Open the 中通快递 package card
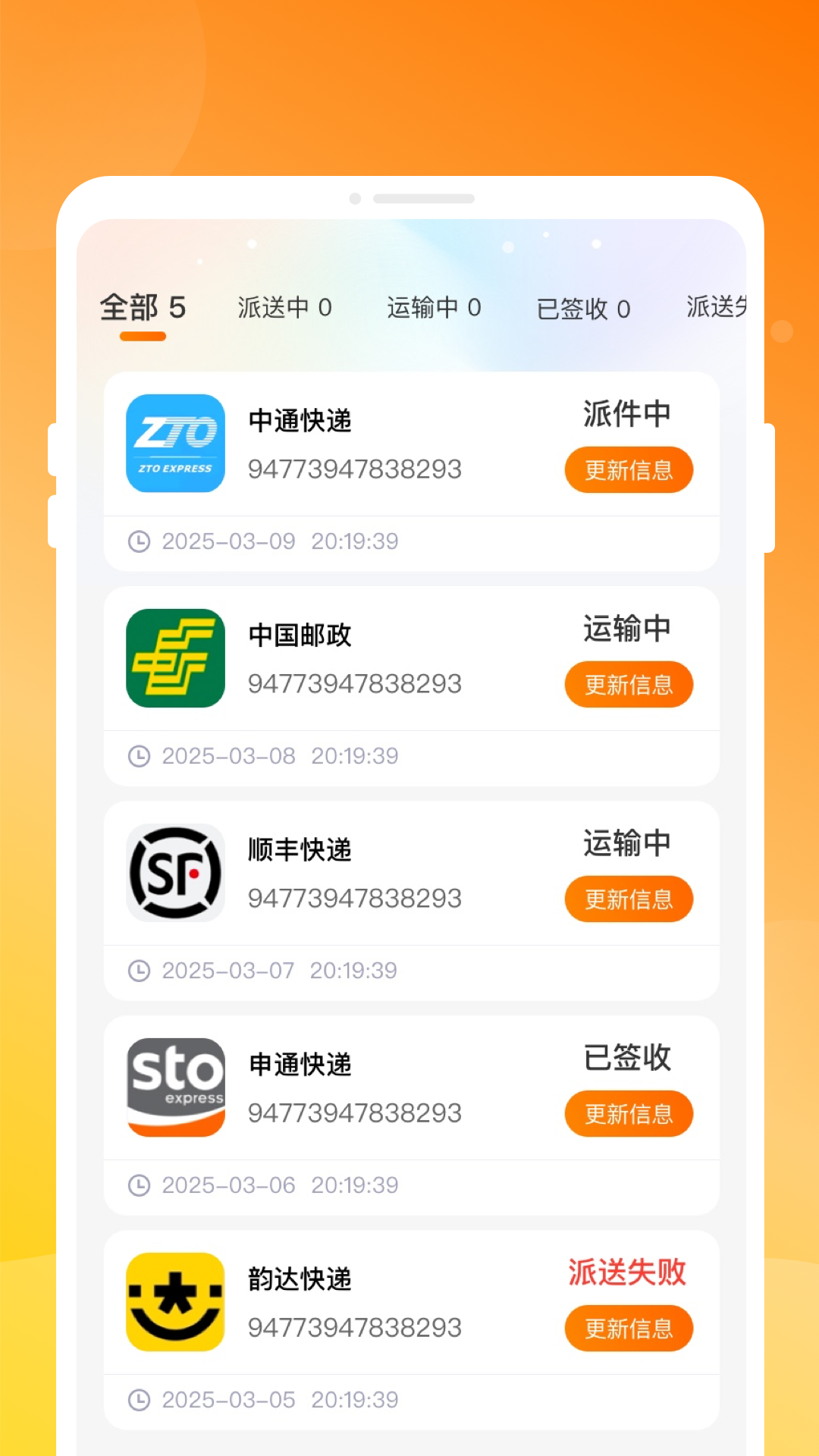This screenshot has height=1456, width=819. click(409, 468)
